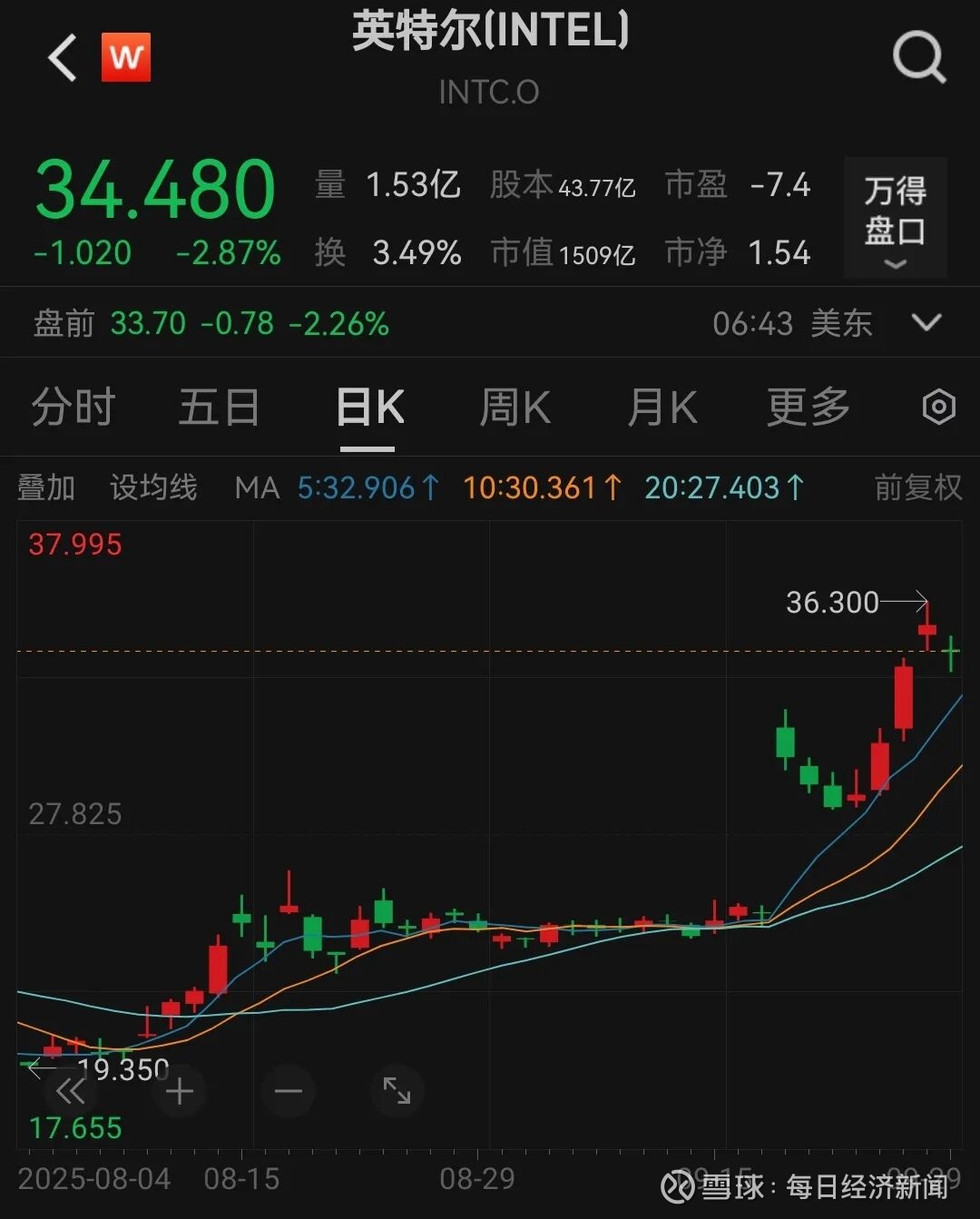Switch to the 分时 chart tab
This screenshot has height=1219, width=980.
(x=73, y=407)
